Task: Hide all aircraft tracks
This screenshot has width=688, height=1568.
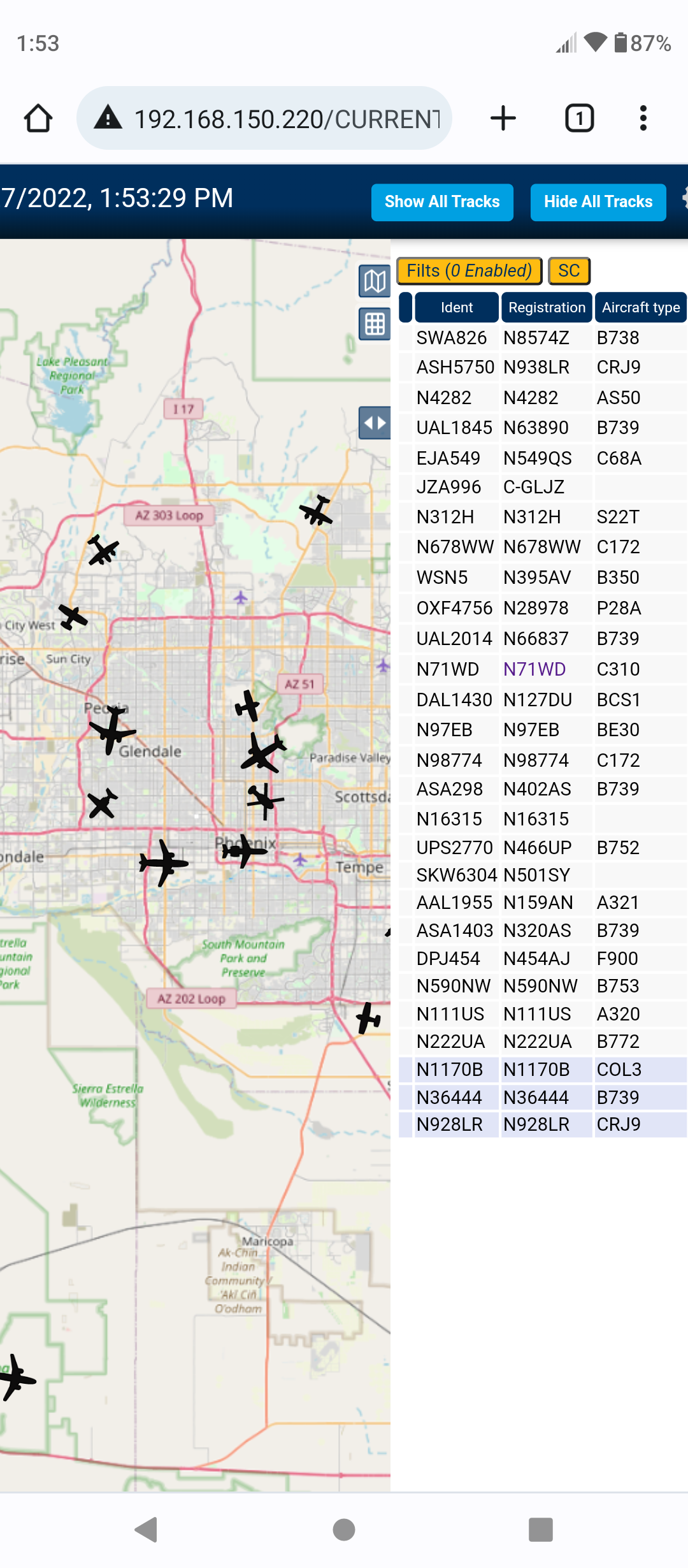Action: (x=598, y=202)
